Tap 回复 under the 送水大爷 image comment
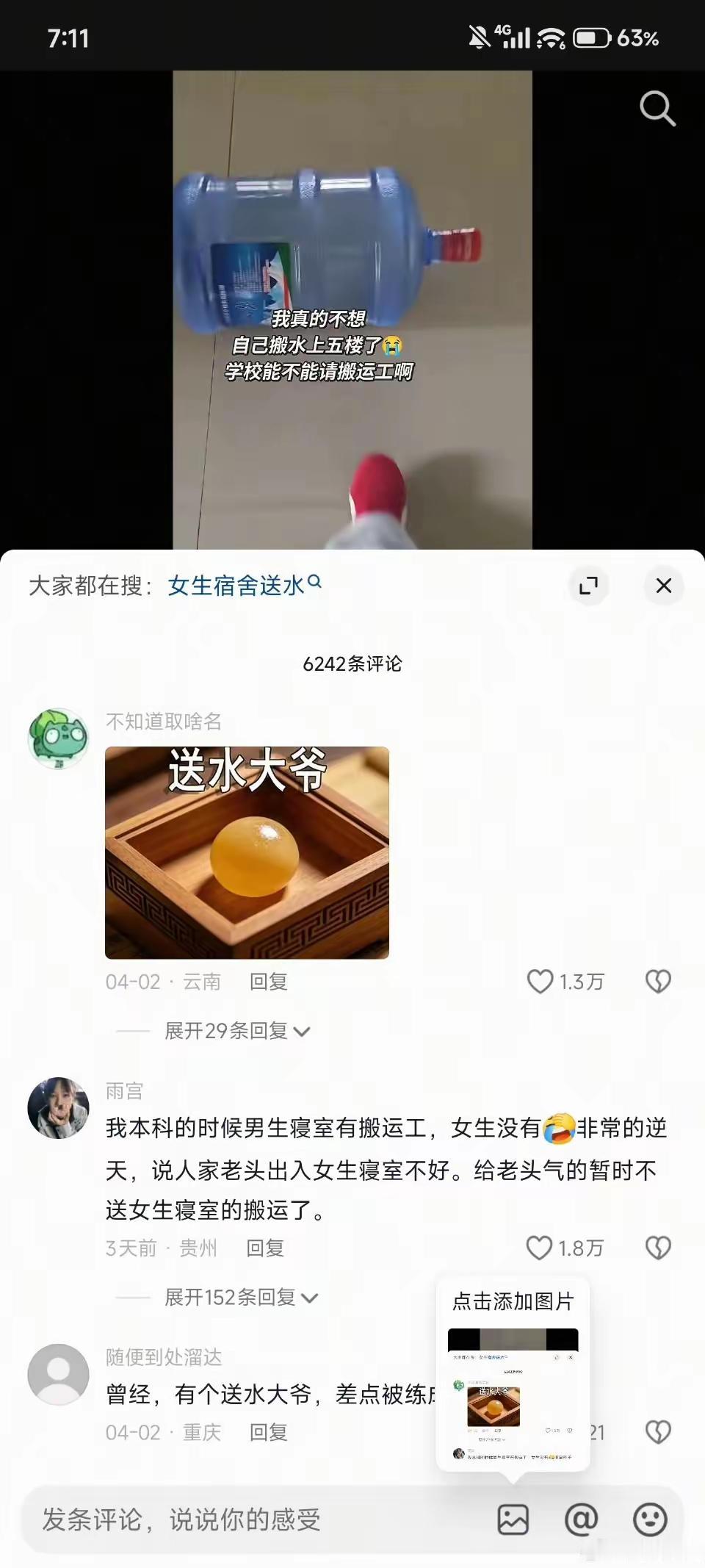 (269, 981)
